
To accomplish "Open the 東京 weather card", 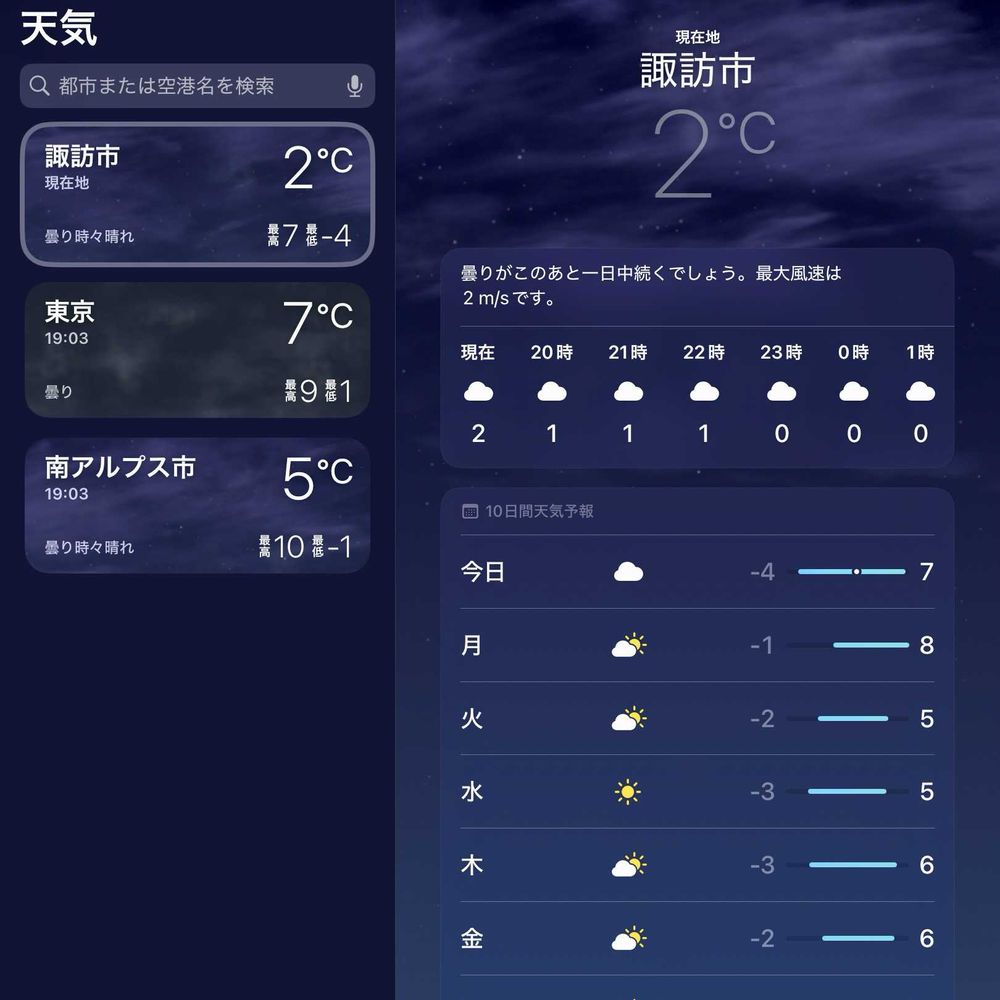I will pos(197,350).
